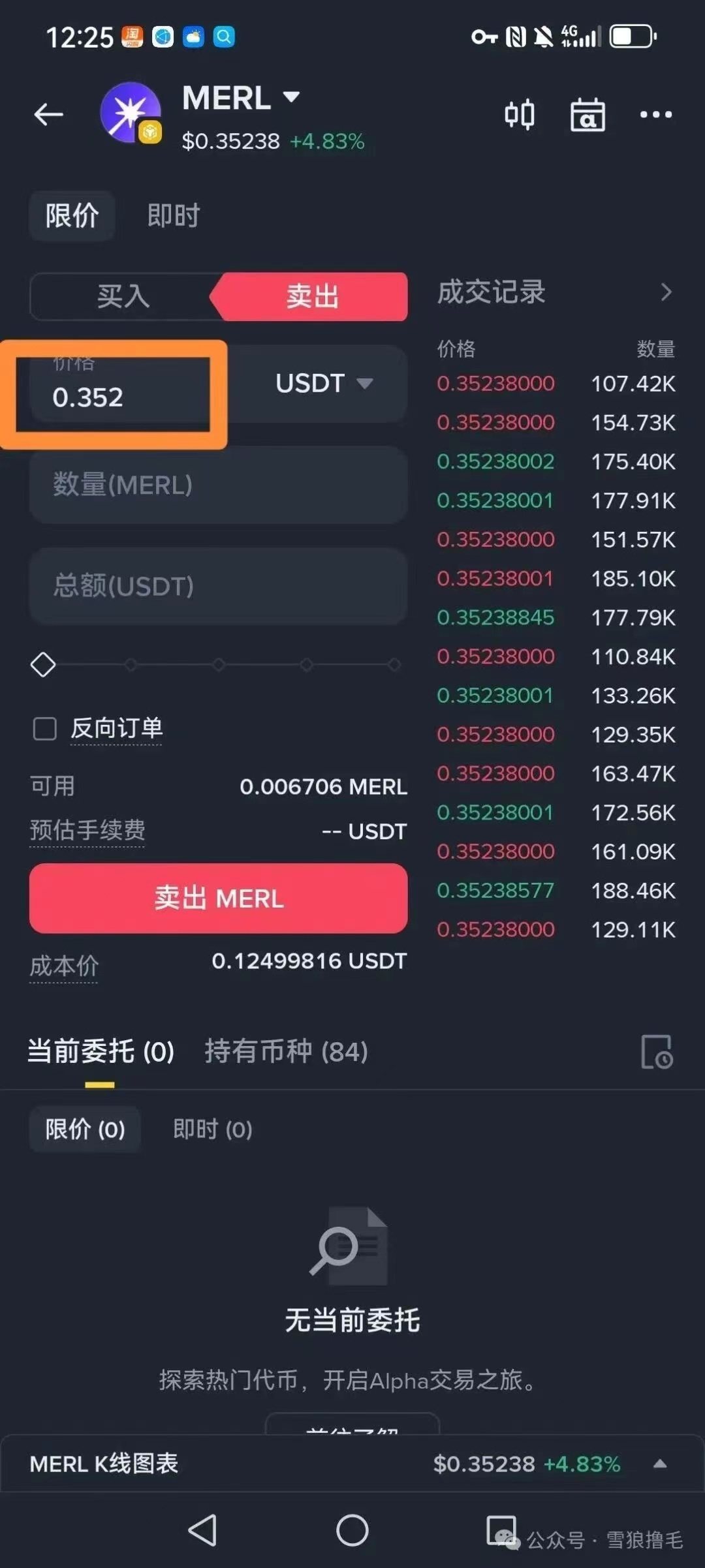Click the calendar search icon top right
The height and width of the screenshot is (1568, 705).
coord(586,114)
